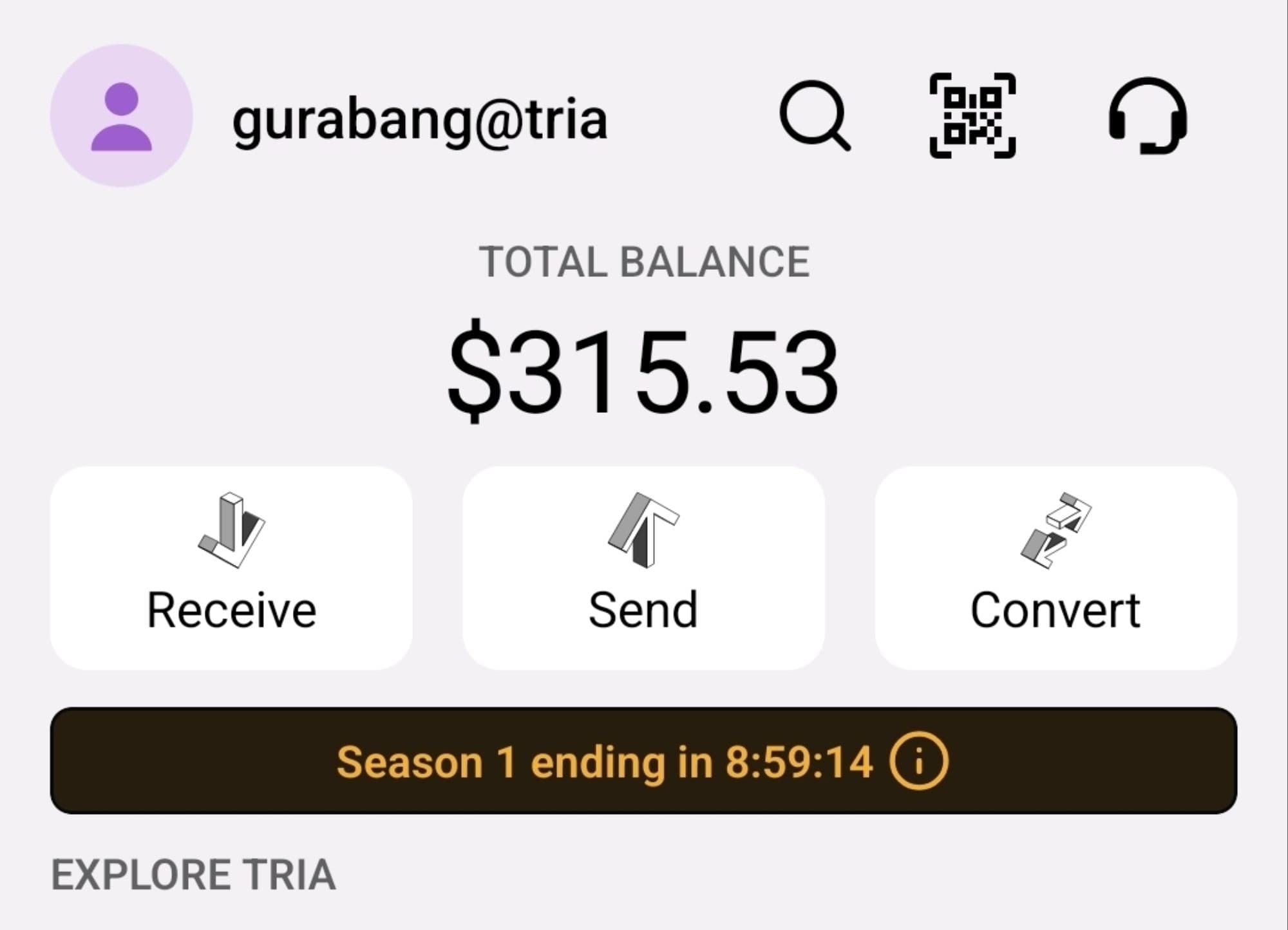
Task: Open the Convert option
Action: 1056,568
